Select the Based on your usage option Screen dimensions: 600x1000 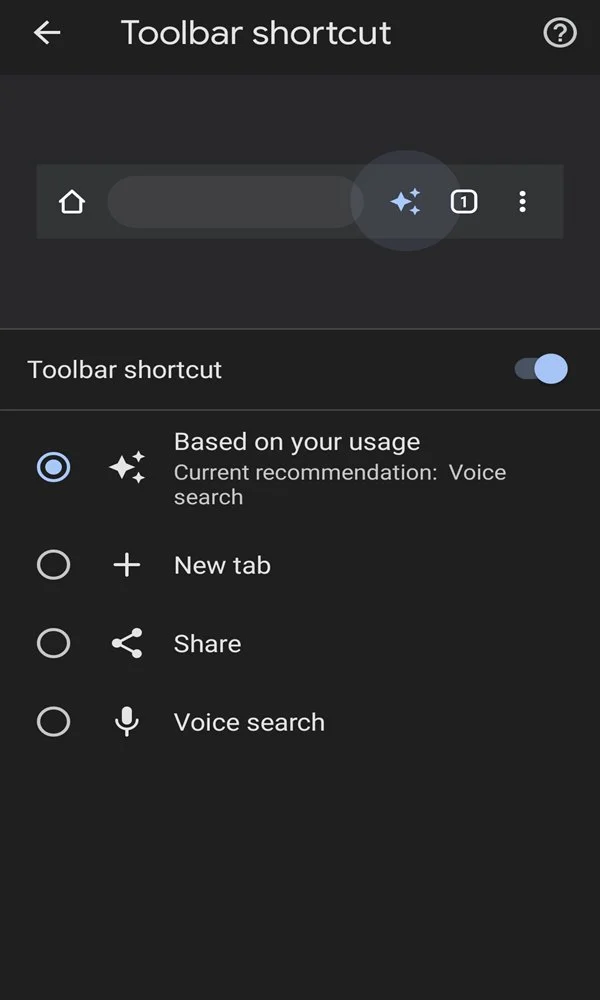coord(300,468)
